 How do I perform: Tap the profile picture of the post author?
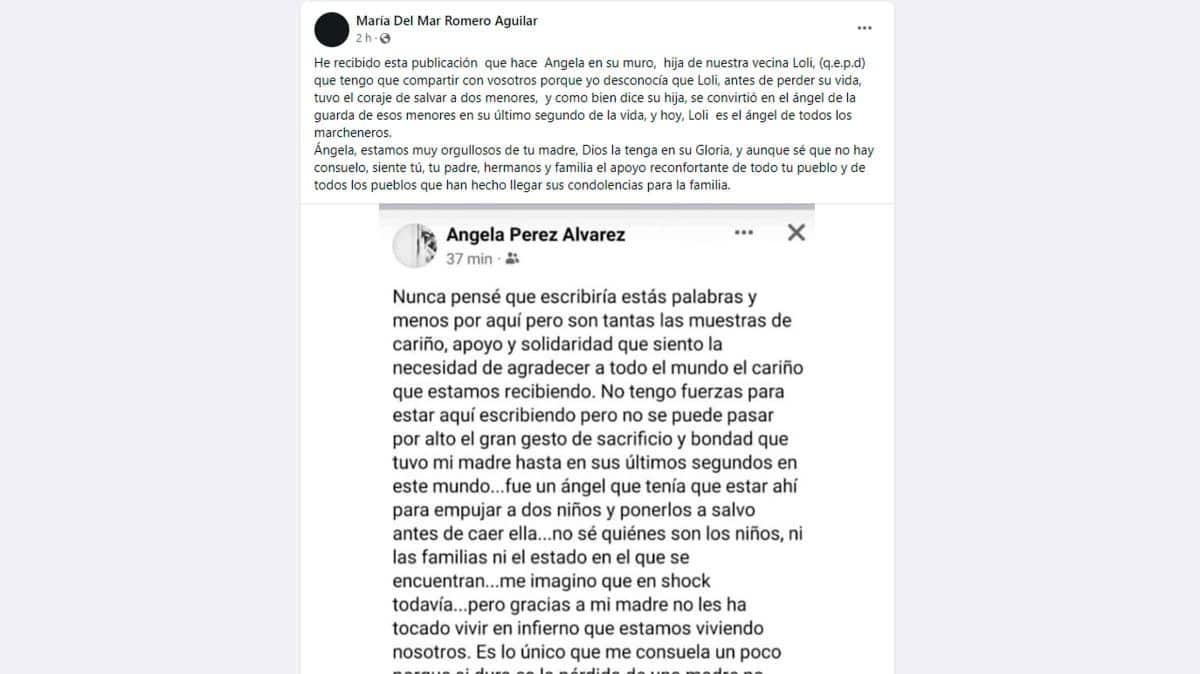click(x=332, y=30)
